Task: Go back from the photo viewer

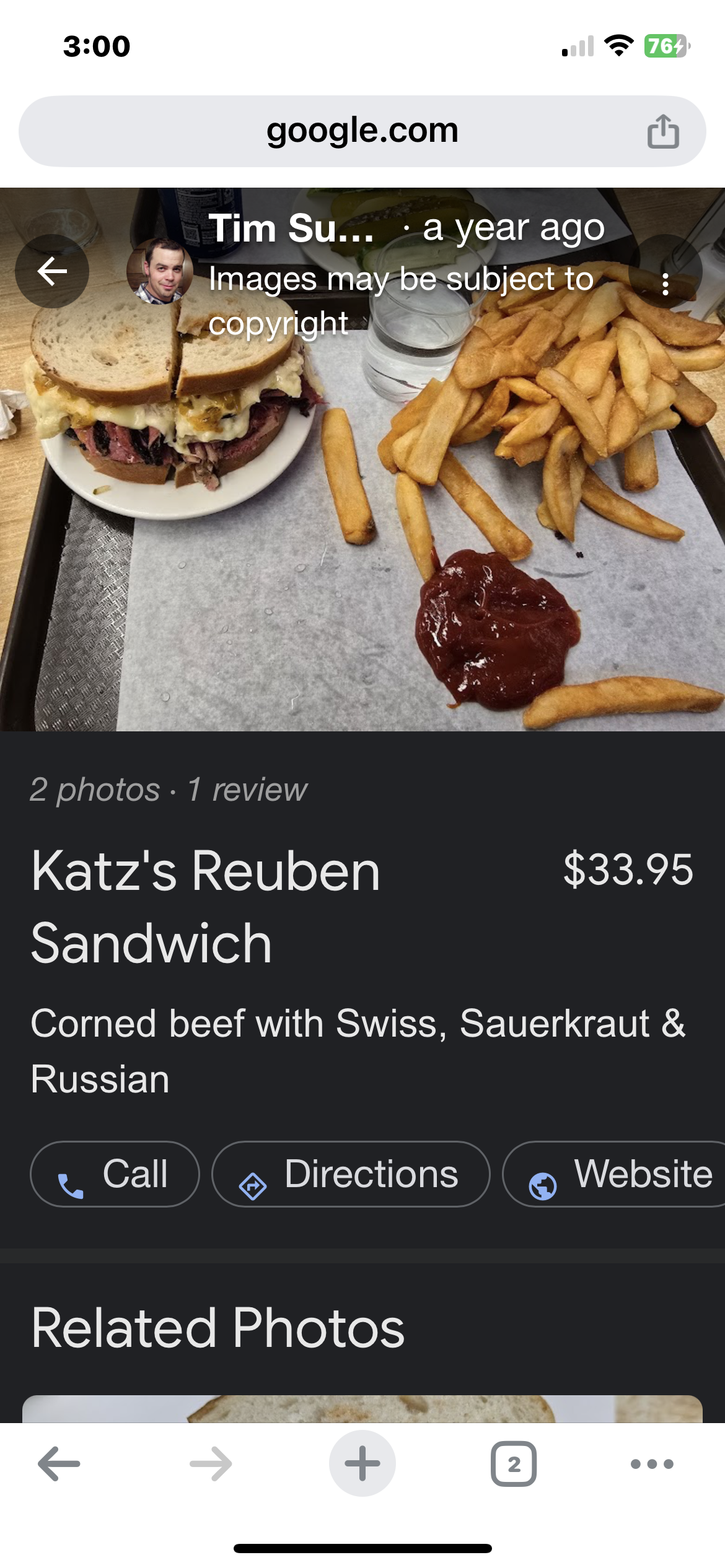Action: pos(52,271)
